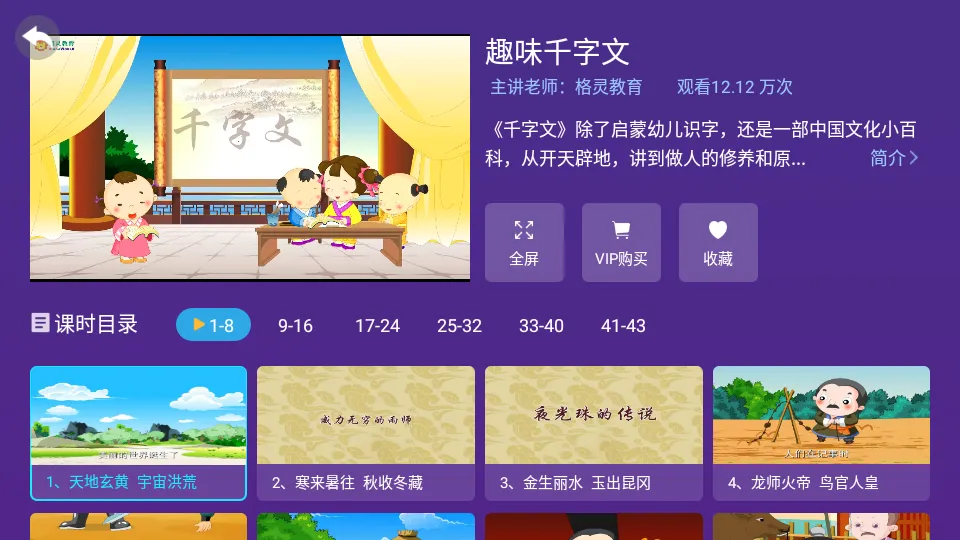Jump to lessons 41-43
This screenshot has width=960, height=540.
(623, 325)
